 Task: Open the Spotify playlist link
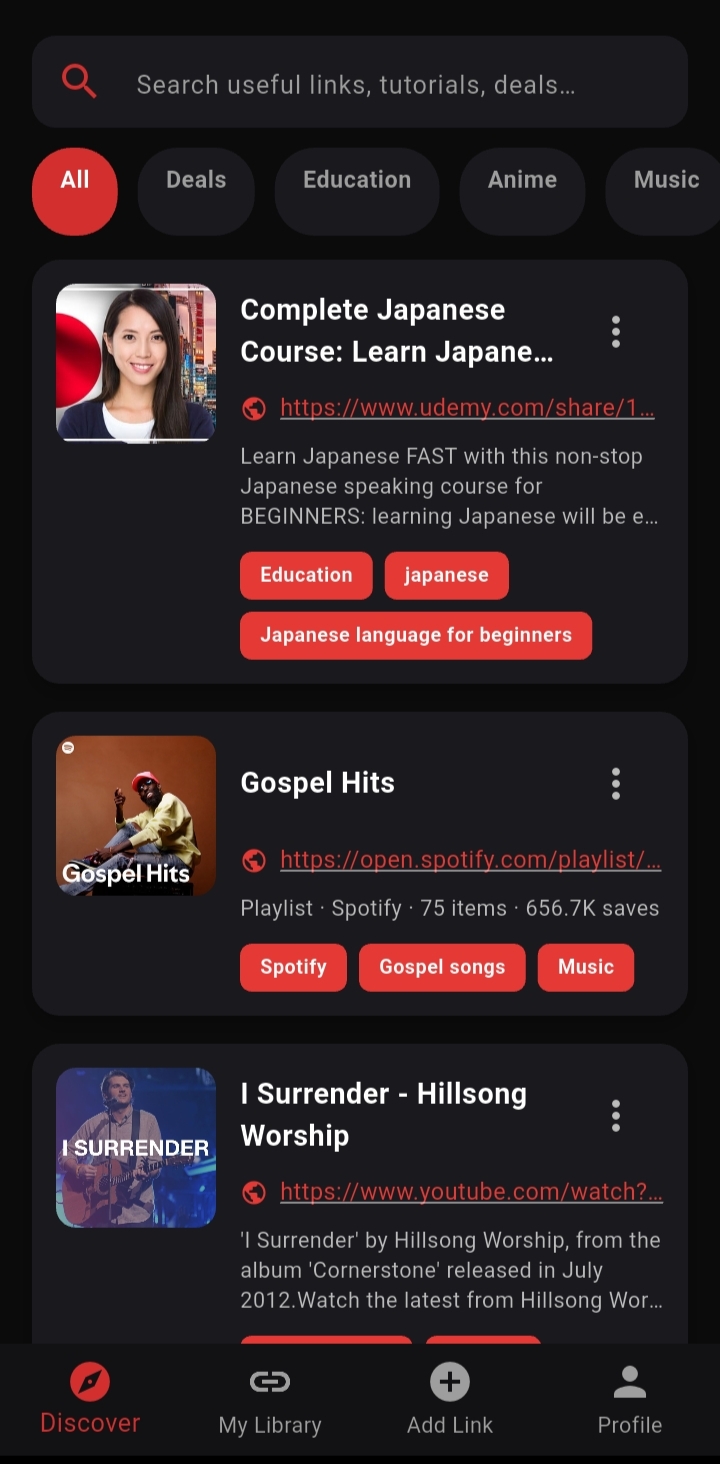click(470, 860)
